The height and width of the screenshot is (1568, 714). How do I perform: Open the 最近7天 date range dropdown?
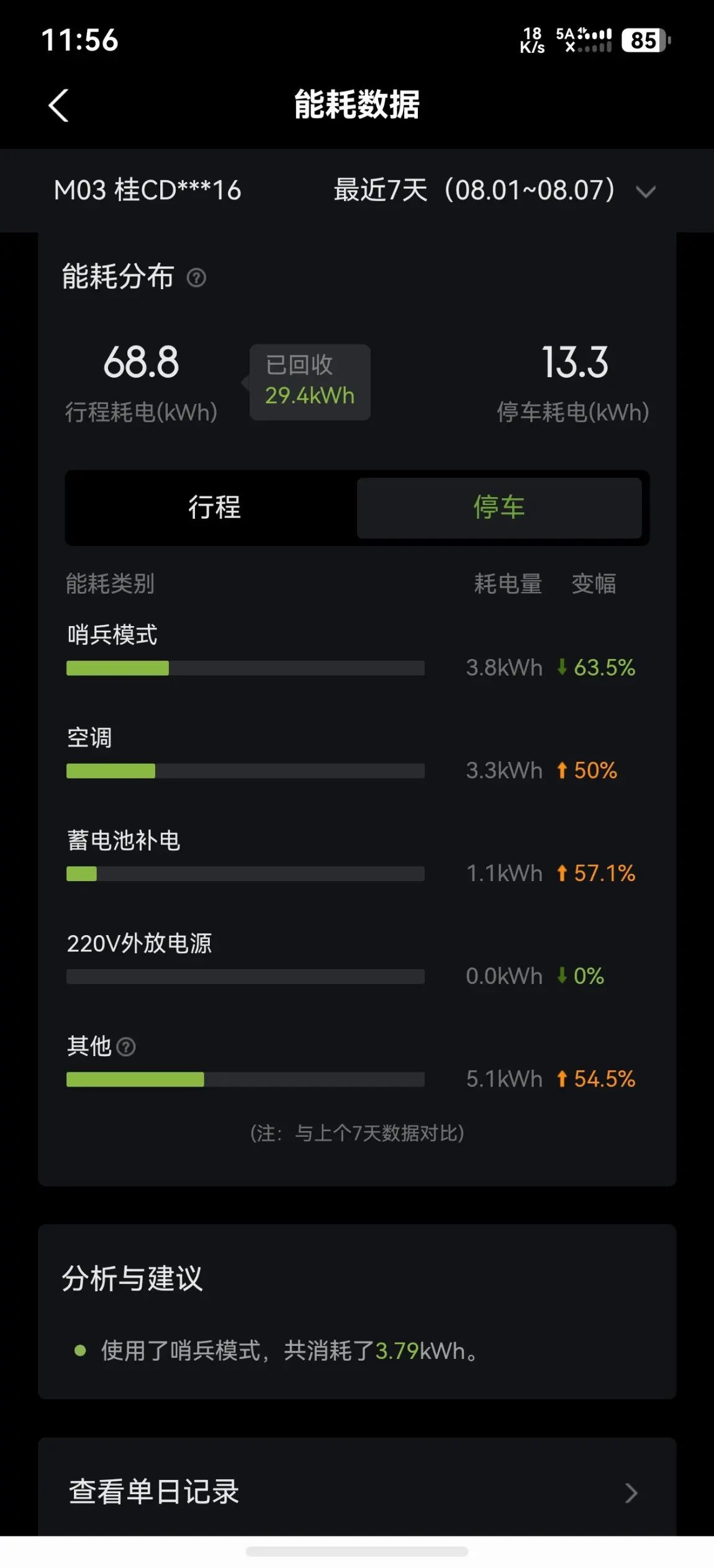coord(494,190)
